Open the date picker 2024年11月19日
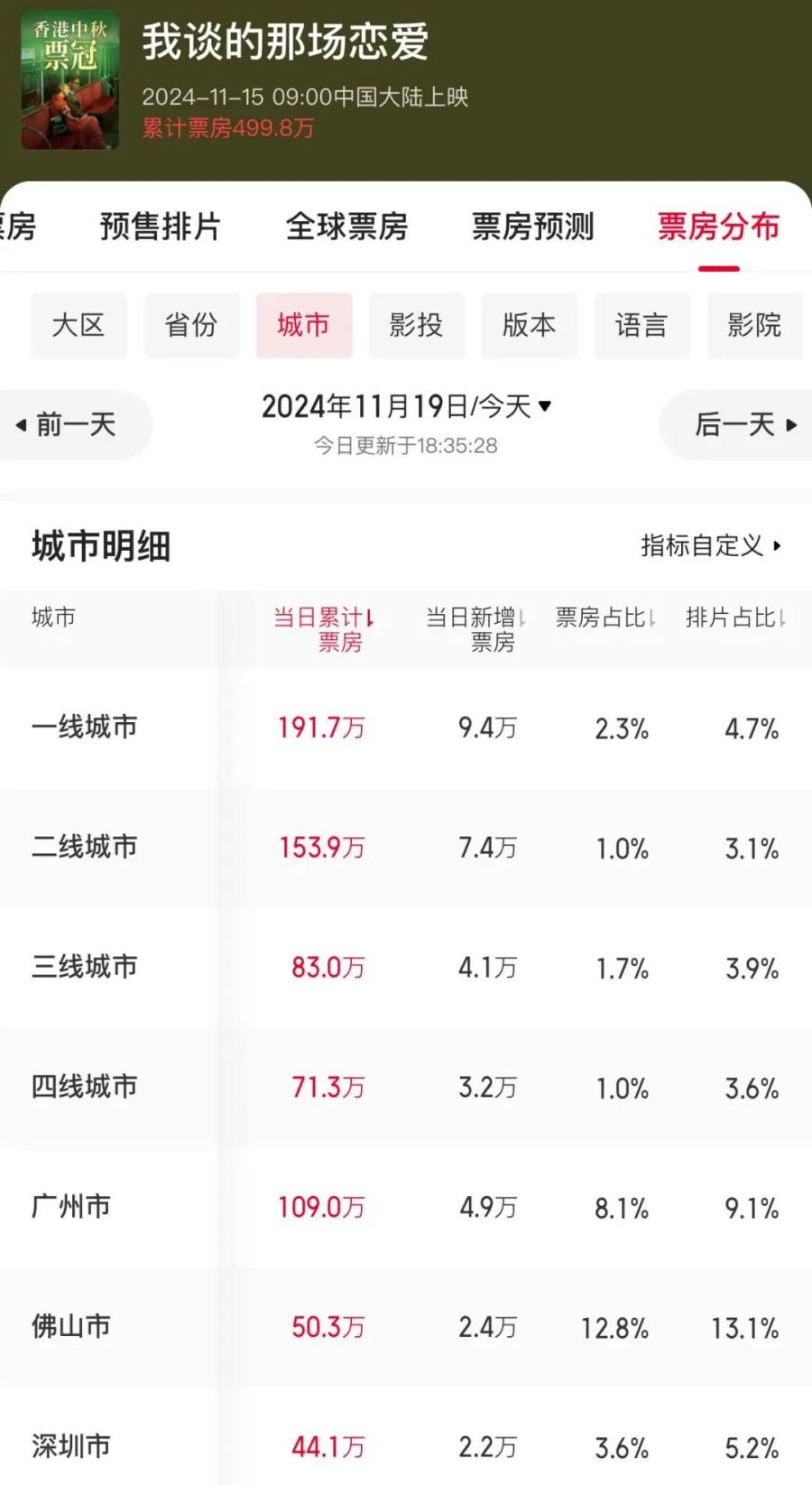Image resolution: width=812 pixels, height=1485 pixels. point(406,407)
